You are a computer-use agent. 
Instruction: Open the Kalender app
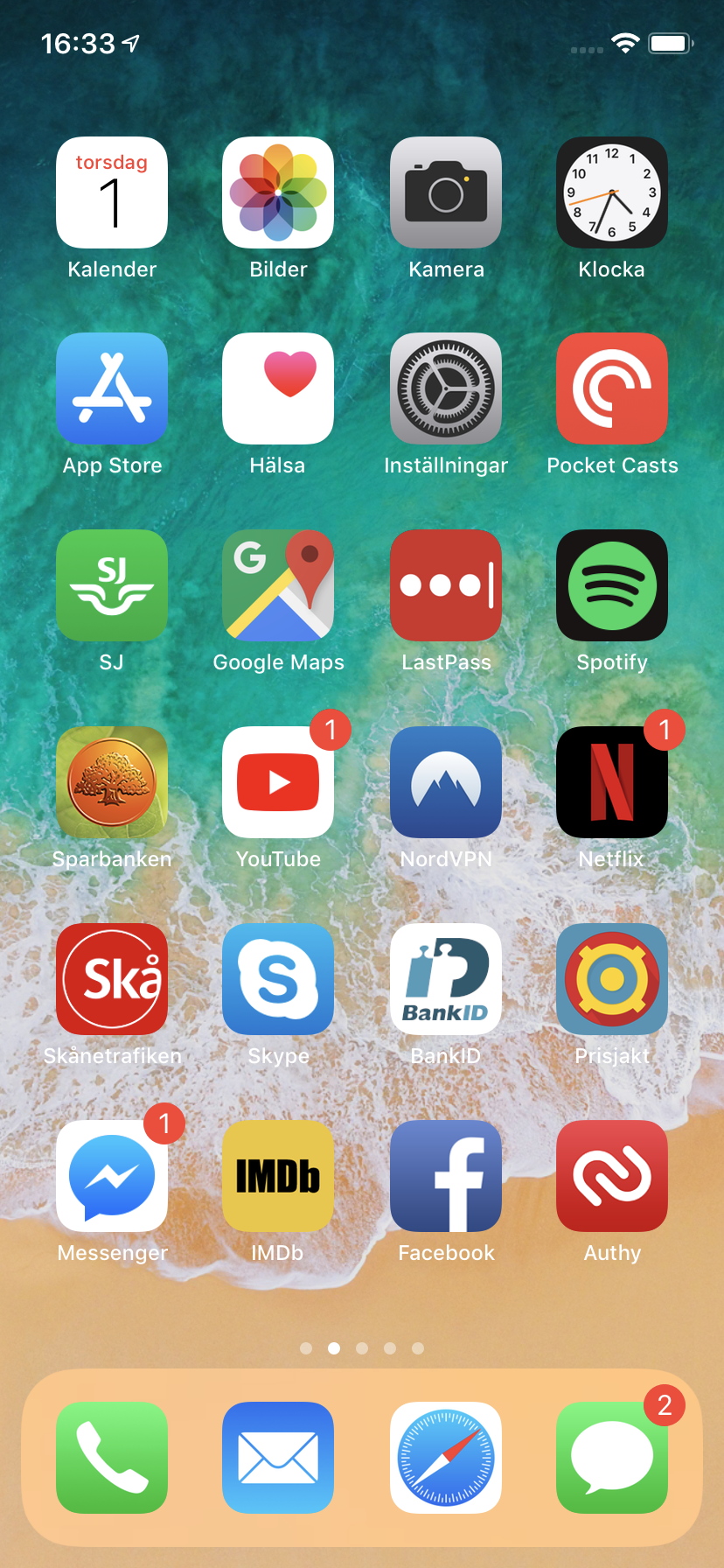112,192
